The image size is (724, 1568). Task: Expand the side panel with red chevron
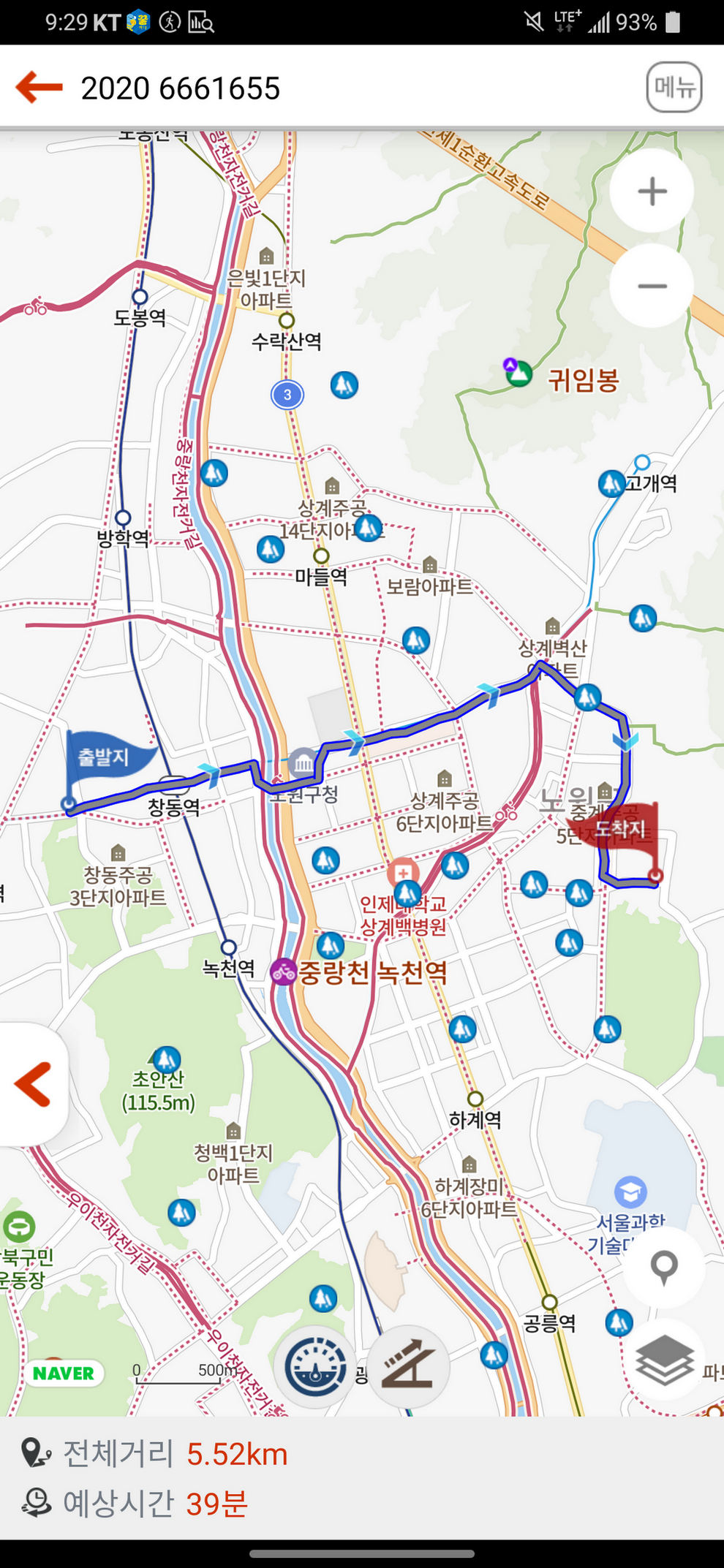click(33, 1084)
